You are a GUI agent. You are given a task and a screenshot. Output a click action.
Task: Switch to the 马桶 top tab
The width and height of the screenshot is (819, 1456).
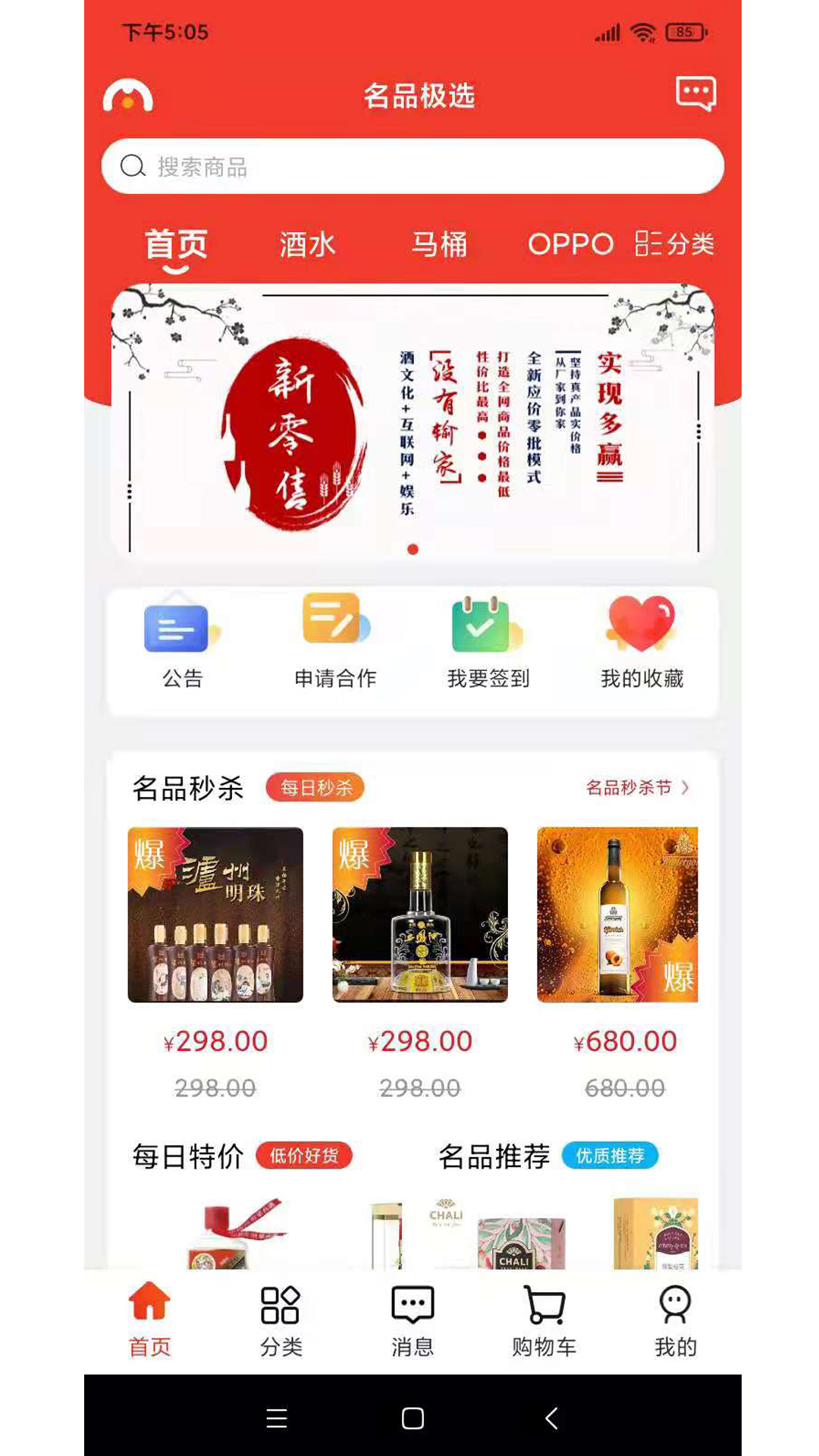click(x=439, y=244)
